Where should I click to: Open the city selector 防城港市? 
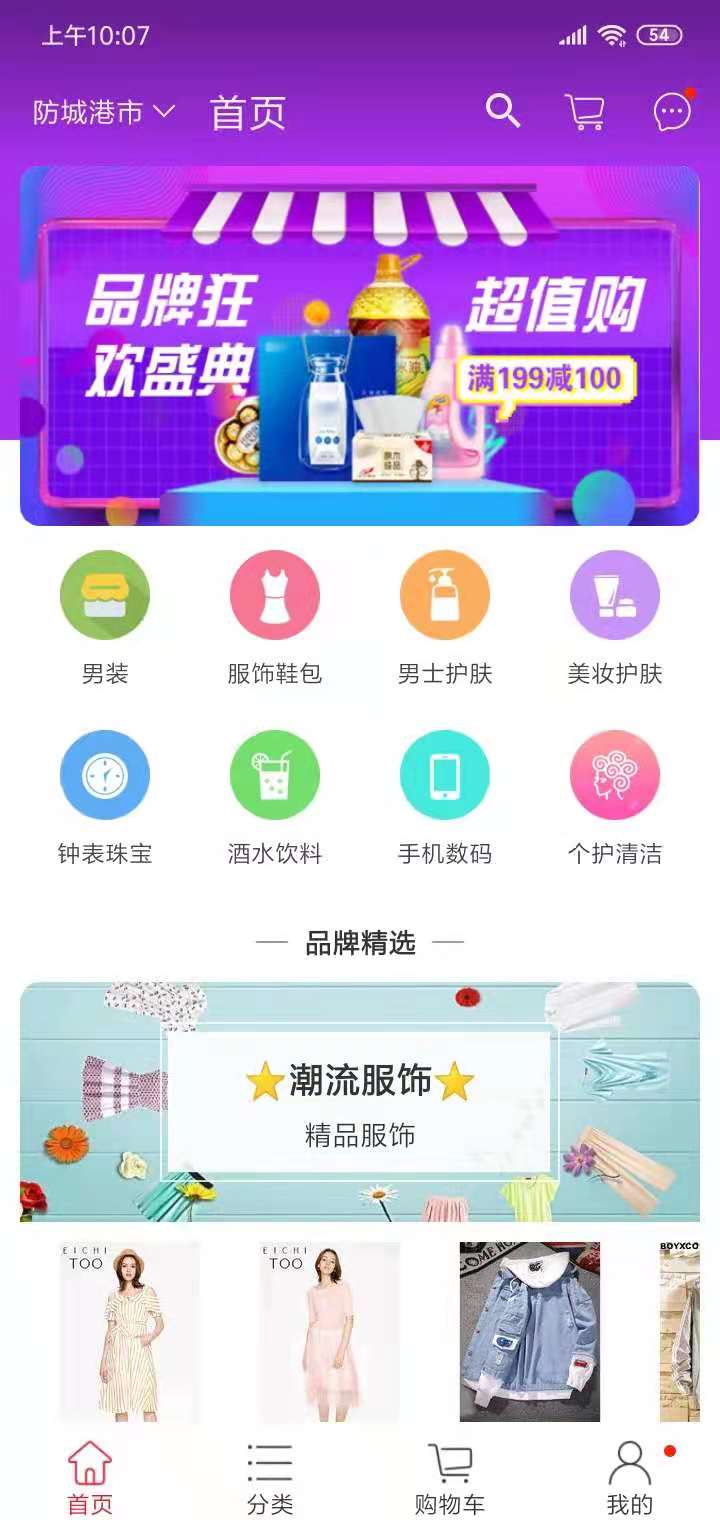pyautogui.click(x=104, y=112)
